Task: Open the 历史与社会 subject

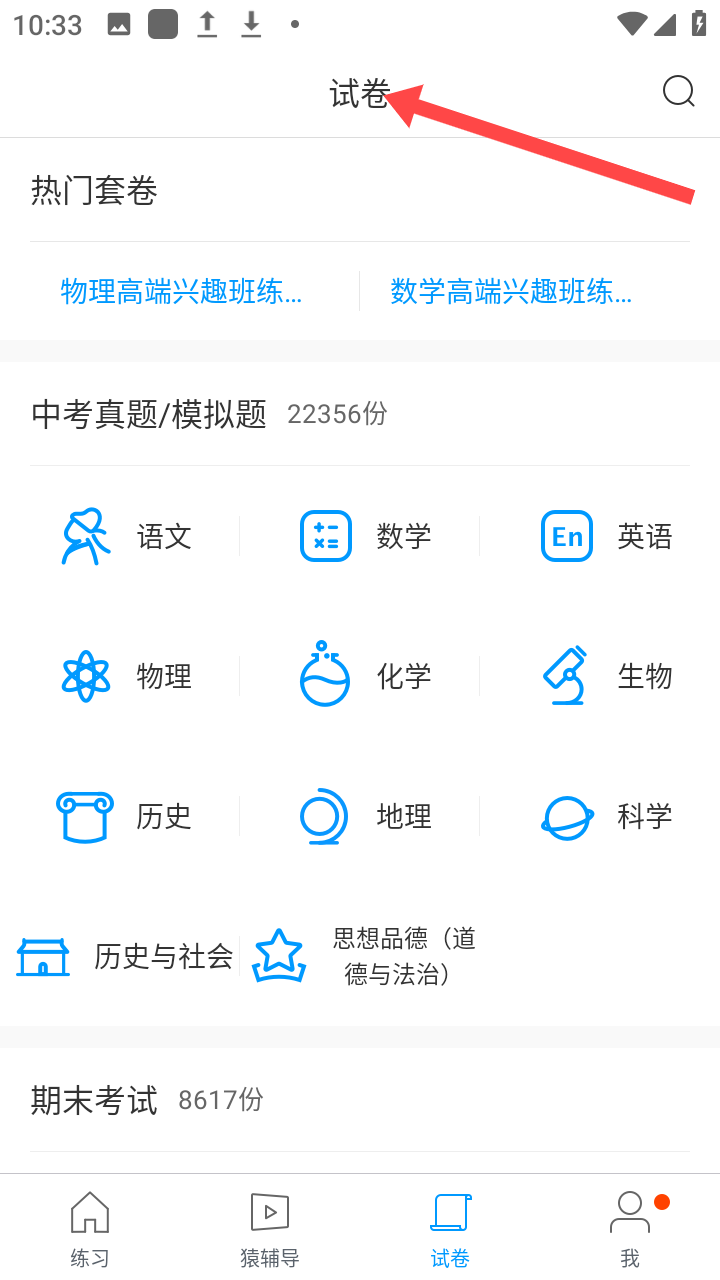Action: pyautogui.click(x=125, y=957)
